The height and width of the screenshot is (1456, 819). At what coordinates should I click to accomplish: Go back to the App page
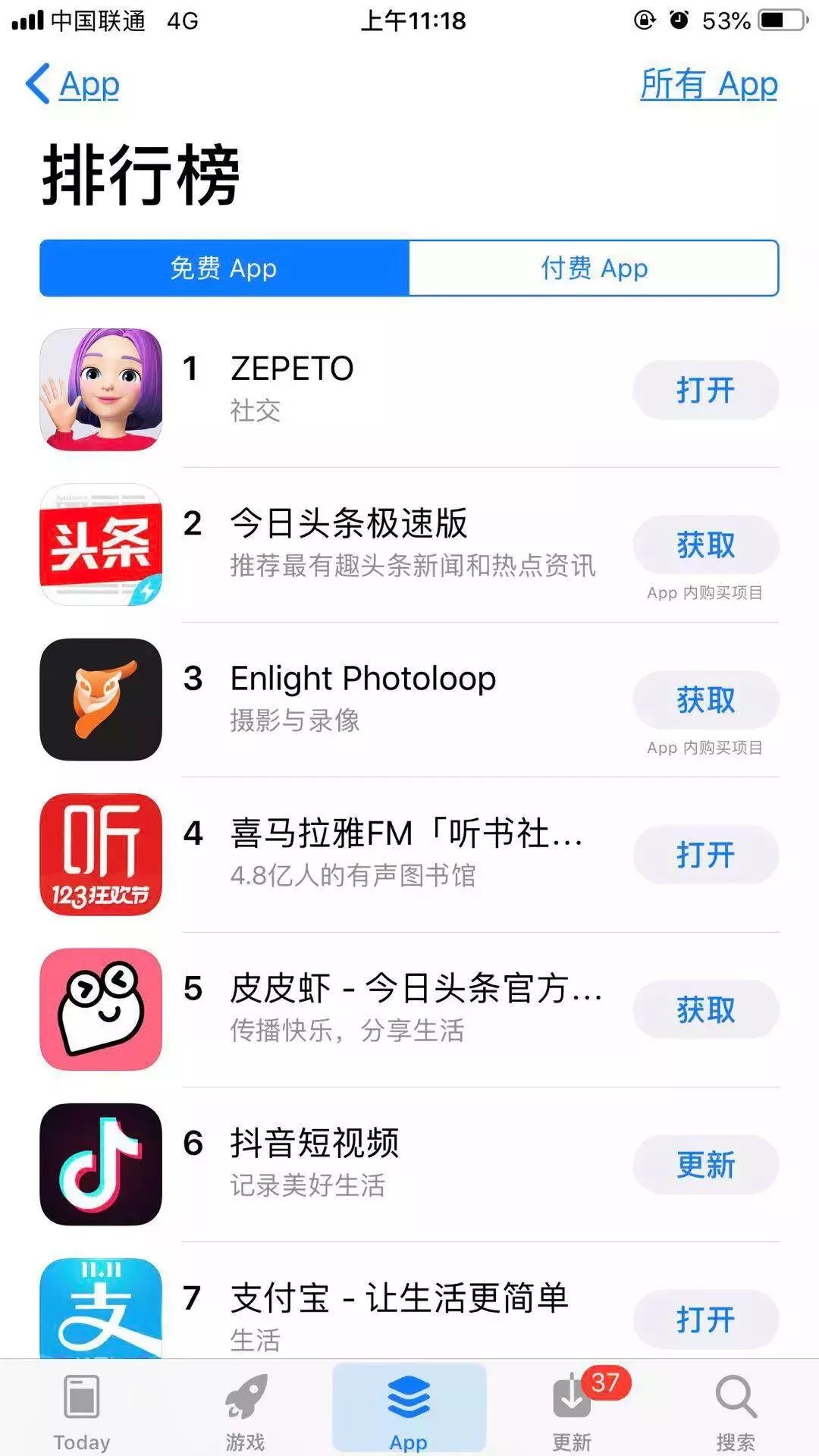click(72, 84)
